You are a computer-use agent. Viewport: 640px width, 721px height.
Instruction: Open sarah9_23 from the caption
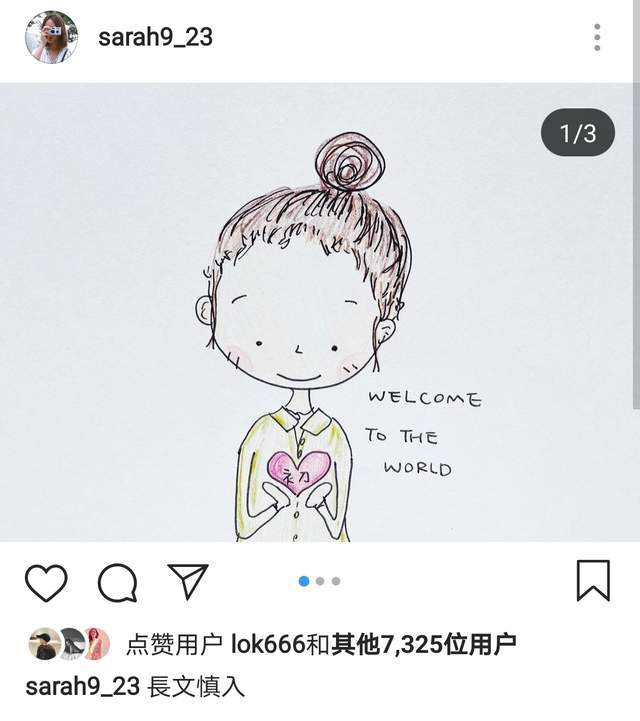pos(83,687)
